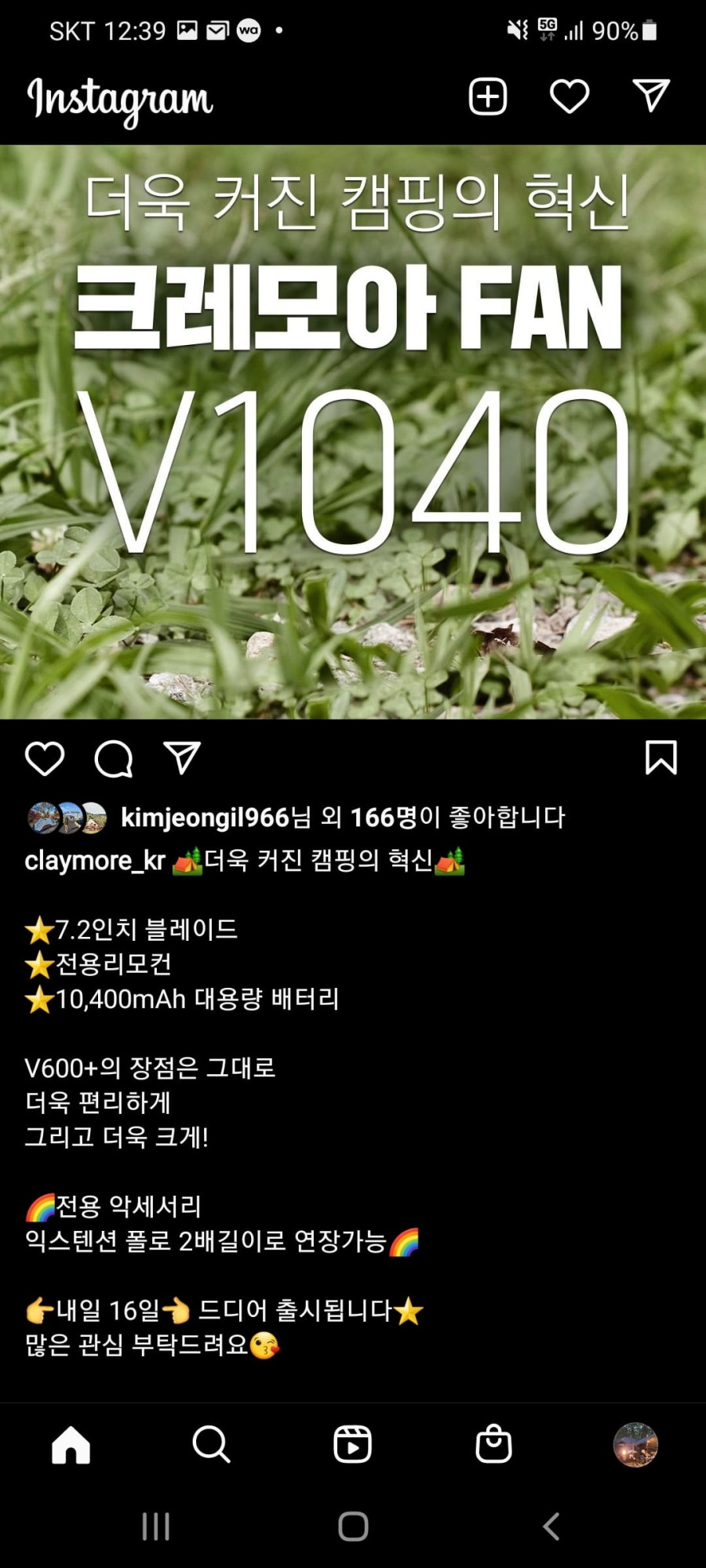
Task: Bookmark the claymore_kr post
Action: [661, 757]
